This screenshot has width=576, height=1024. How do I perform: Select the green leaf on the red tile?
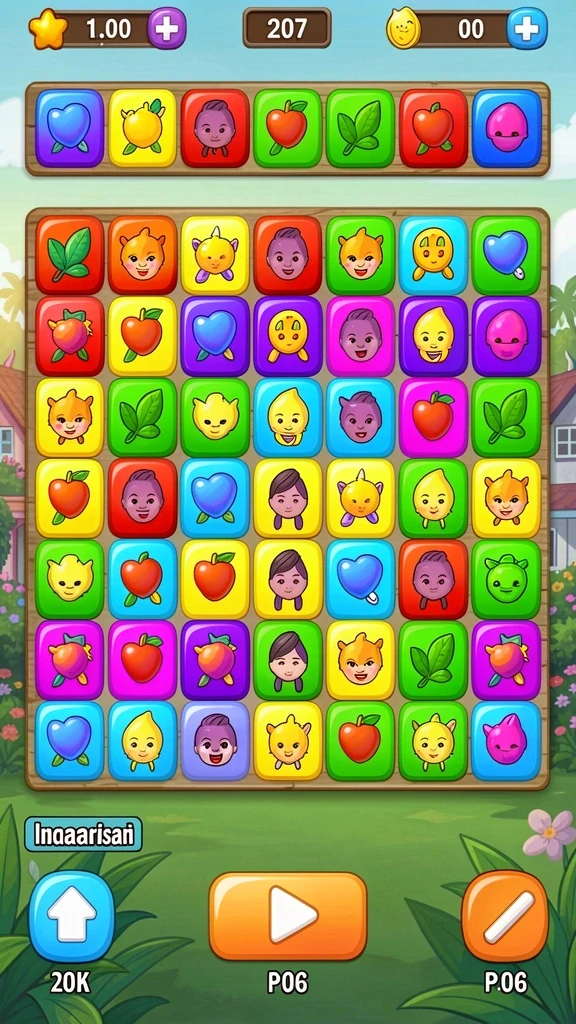(x=70, y=255)
